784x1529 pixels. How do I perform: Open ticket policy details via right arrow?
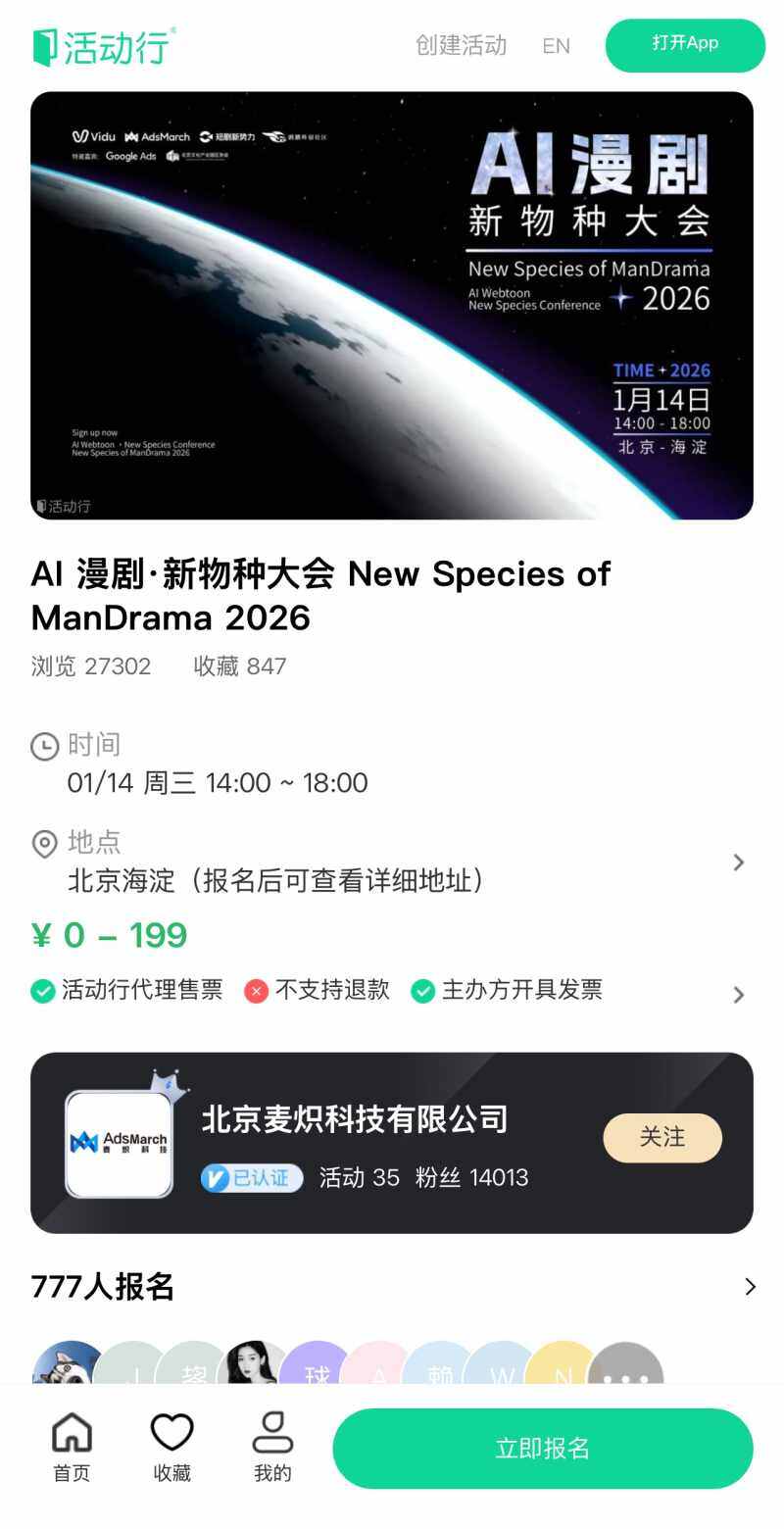click(x=739, y=995)
